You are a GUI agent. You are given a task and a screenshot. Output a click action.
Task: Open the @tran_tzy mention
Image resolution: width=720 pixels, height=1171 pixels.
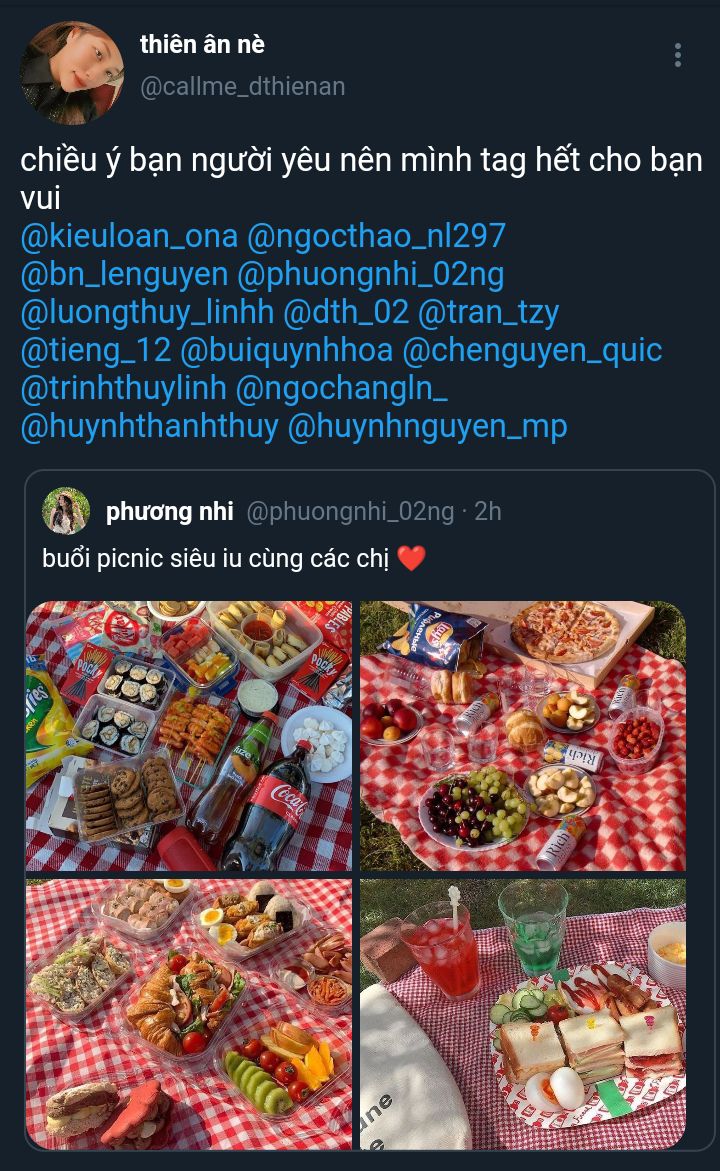pos(488,312)
